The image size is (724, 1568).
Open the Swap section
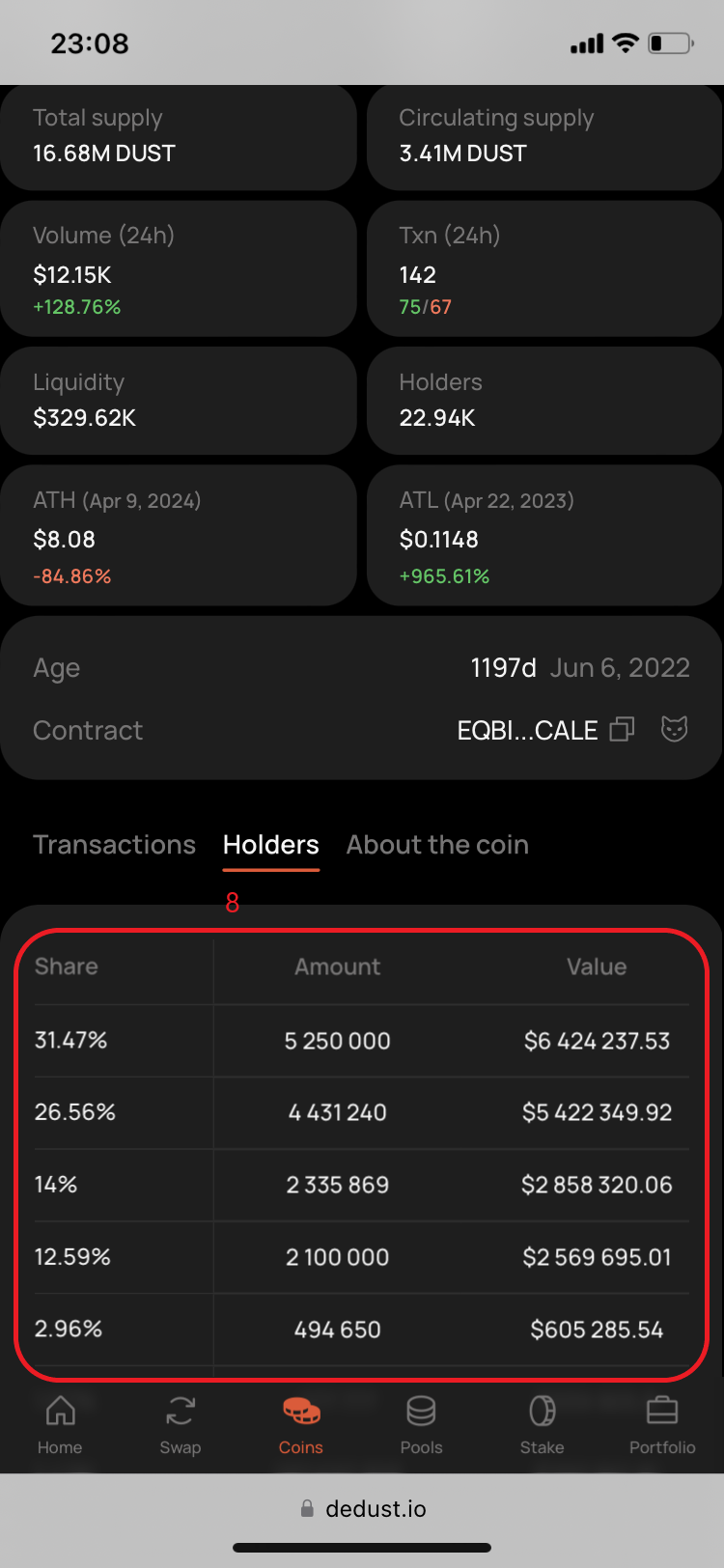click(181, 1425)
